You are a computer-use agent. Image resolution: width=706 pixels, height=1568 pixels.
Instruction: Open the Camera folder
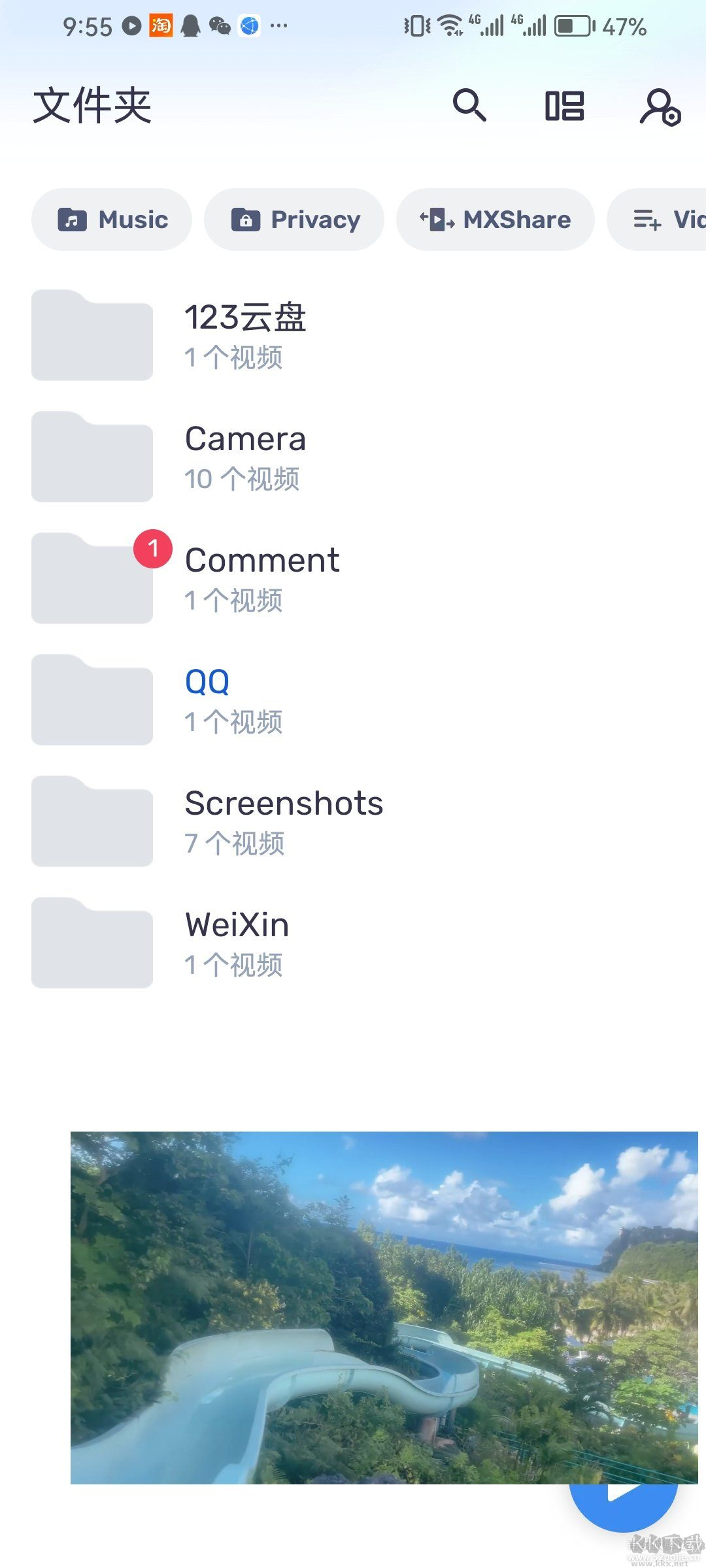coord(245,457)
